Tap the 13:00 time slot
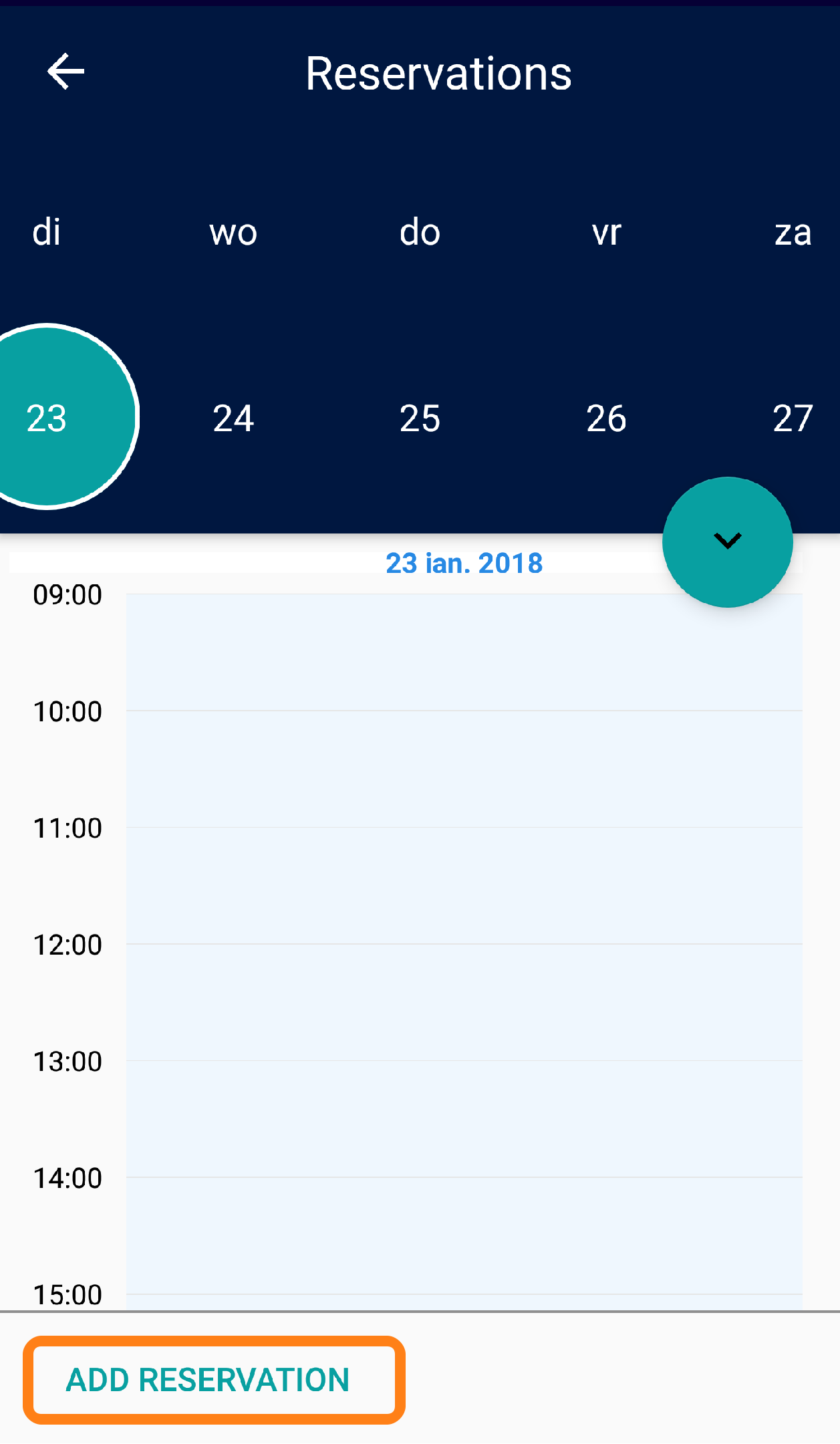The image size is (840, 1444). click(x=464, y=1118)
